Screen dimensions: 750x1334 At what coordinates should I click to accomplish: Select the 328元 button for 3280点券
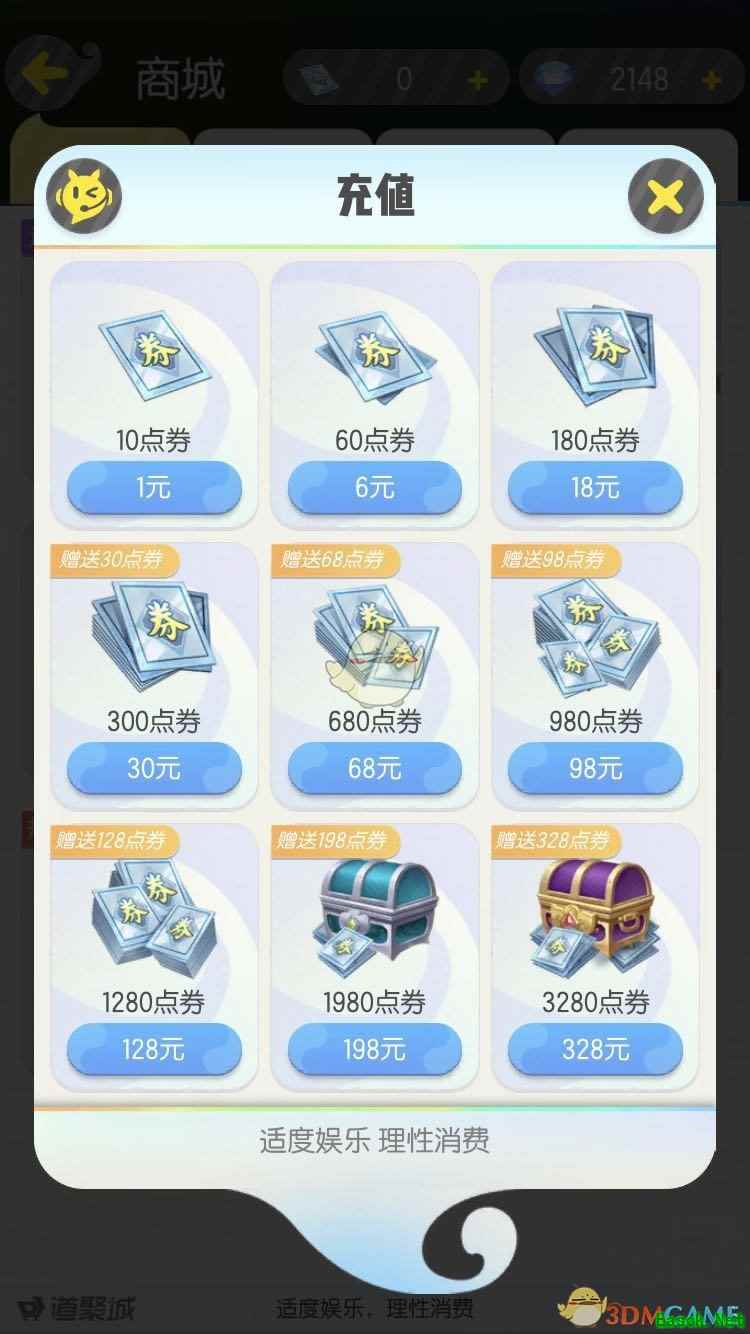(595, 1049)
